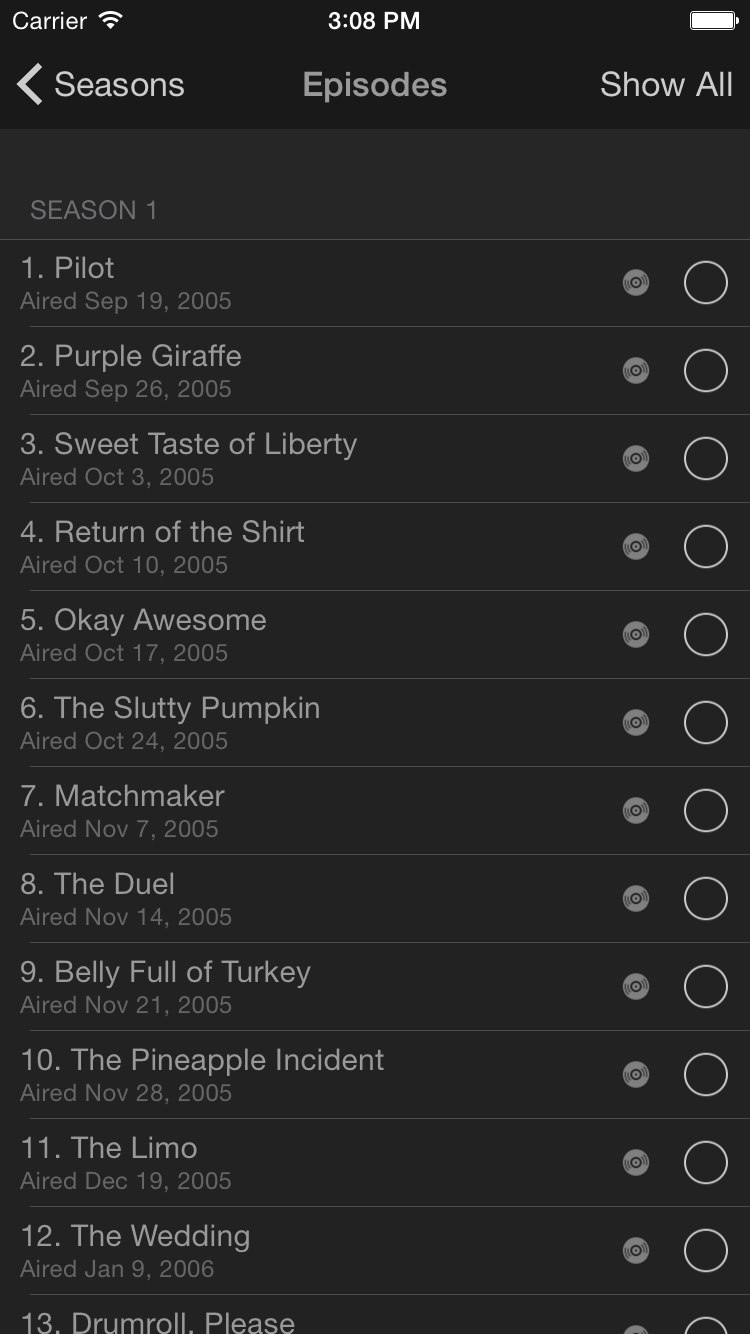Go back to Seasons

click(100, 85)
